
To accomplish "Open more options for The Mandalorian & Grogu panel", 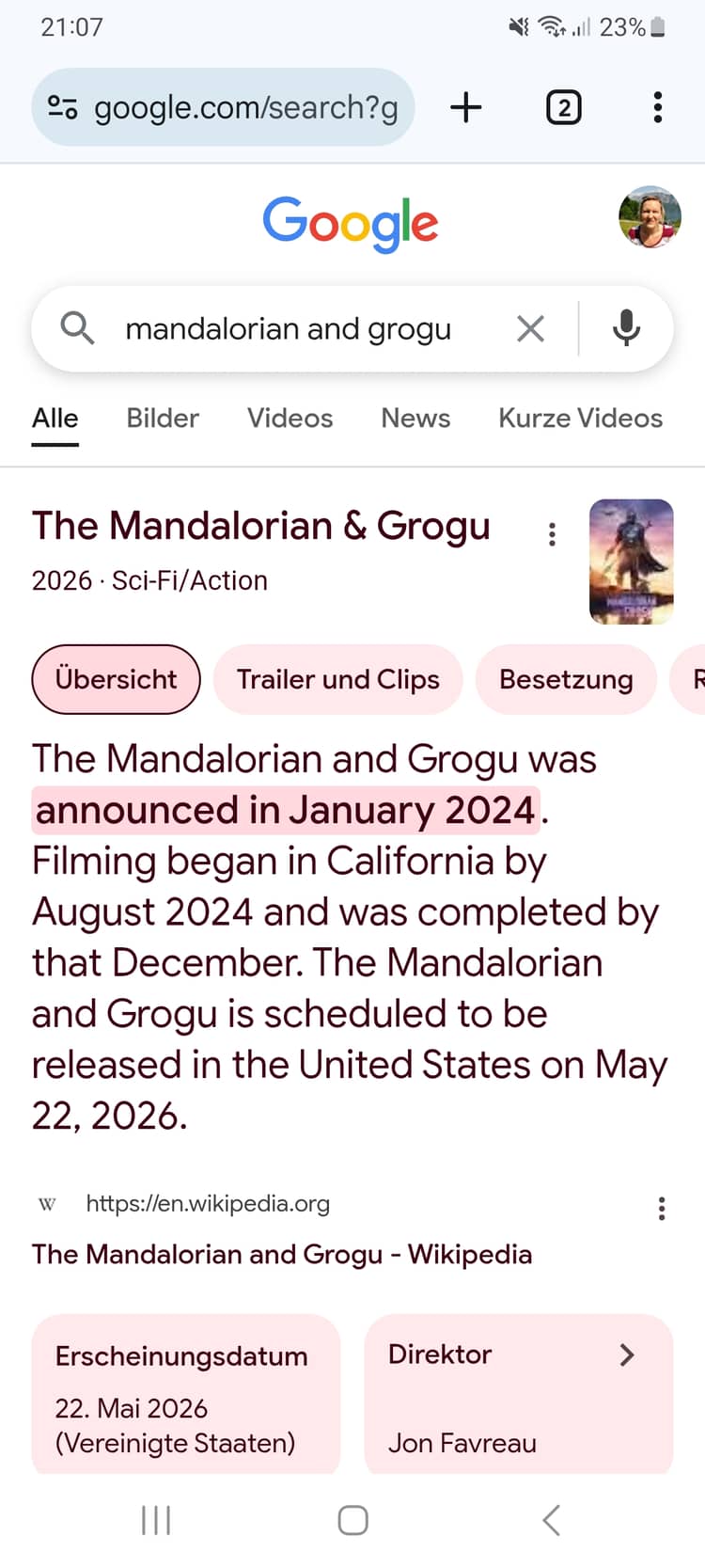I will click(552, 534).
